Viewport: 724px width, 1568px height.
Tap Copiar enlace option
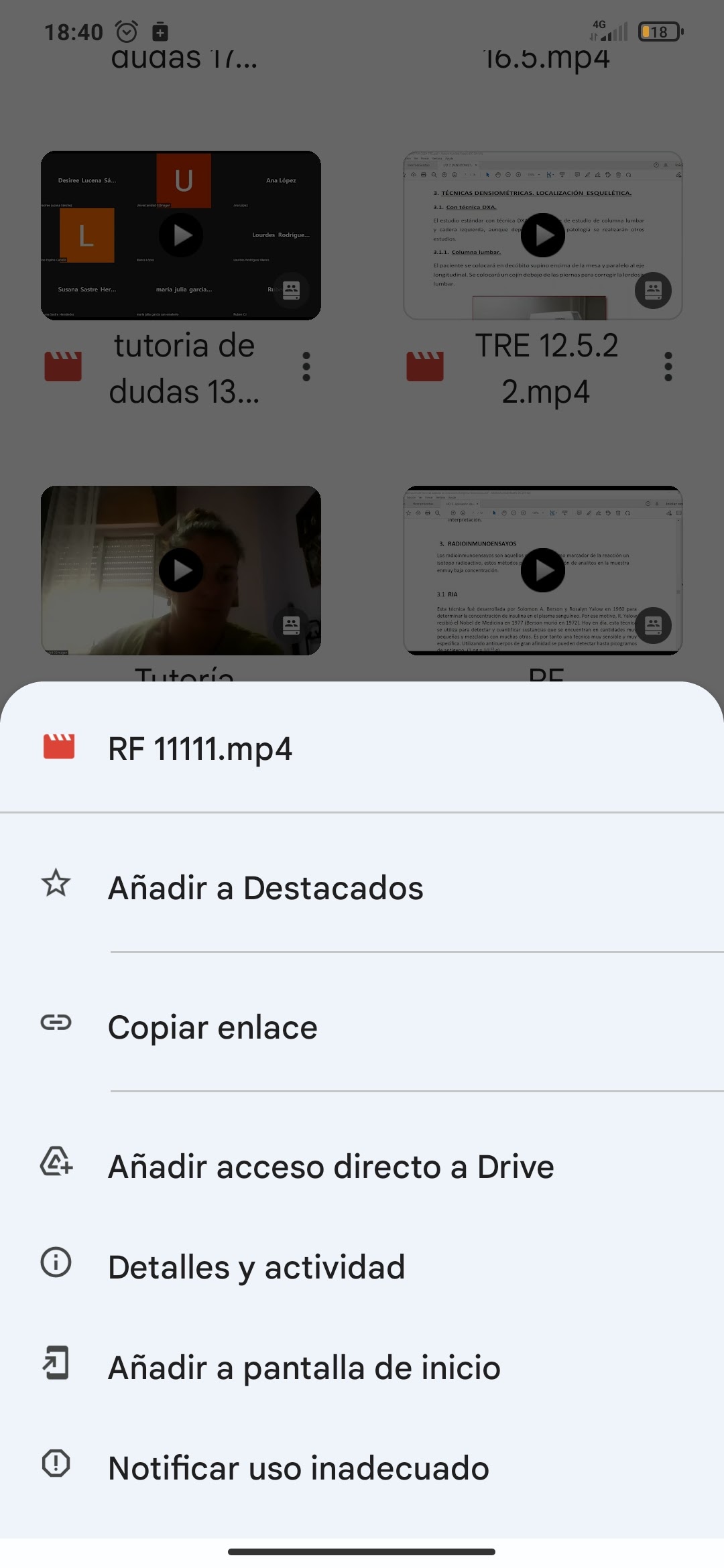click(x=213, y=1027)
